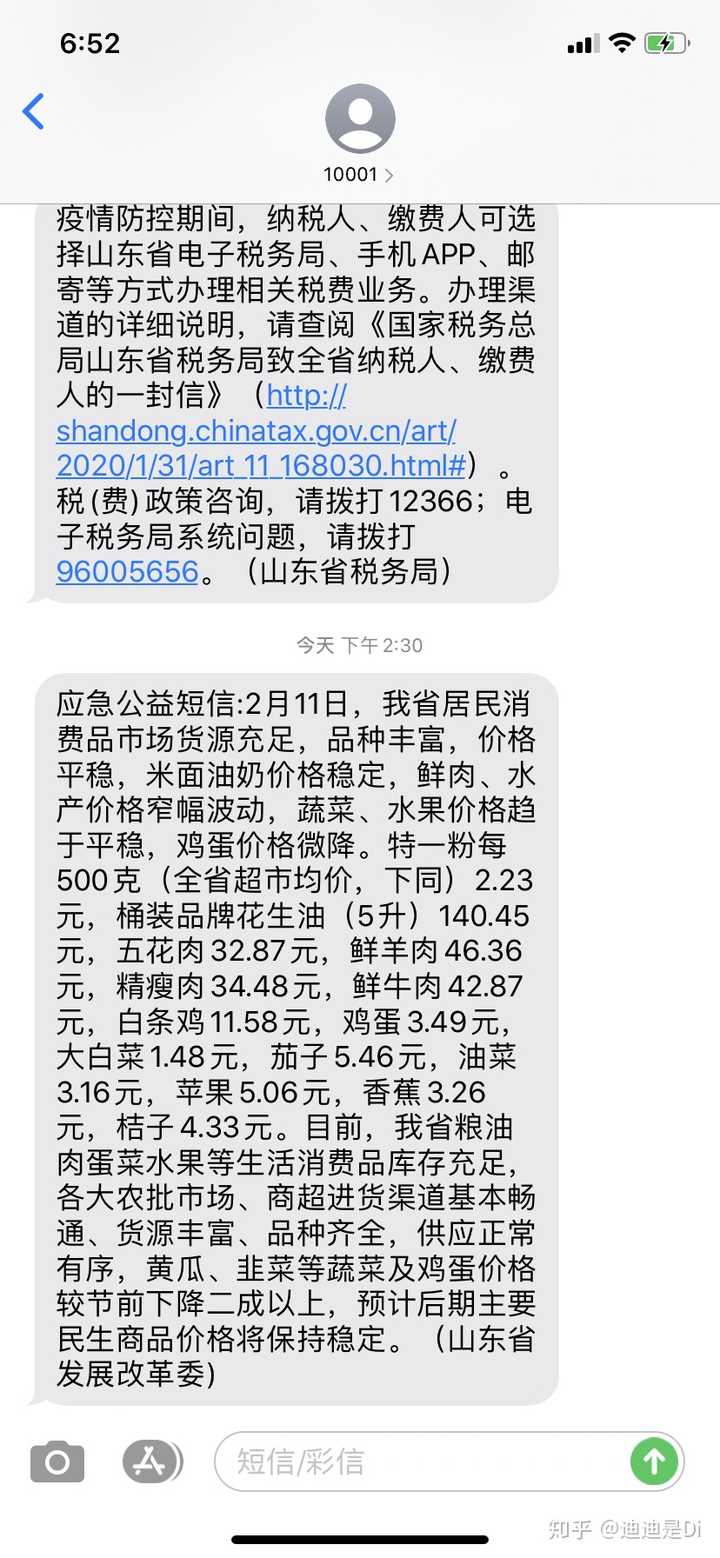Viewport: 720px width, 1558px height.
Task: Send the message with the green arrow
Action: point(654,1462)
